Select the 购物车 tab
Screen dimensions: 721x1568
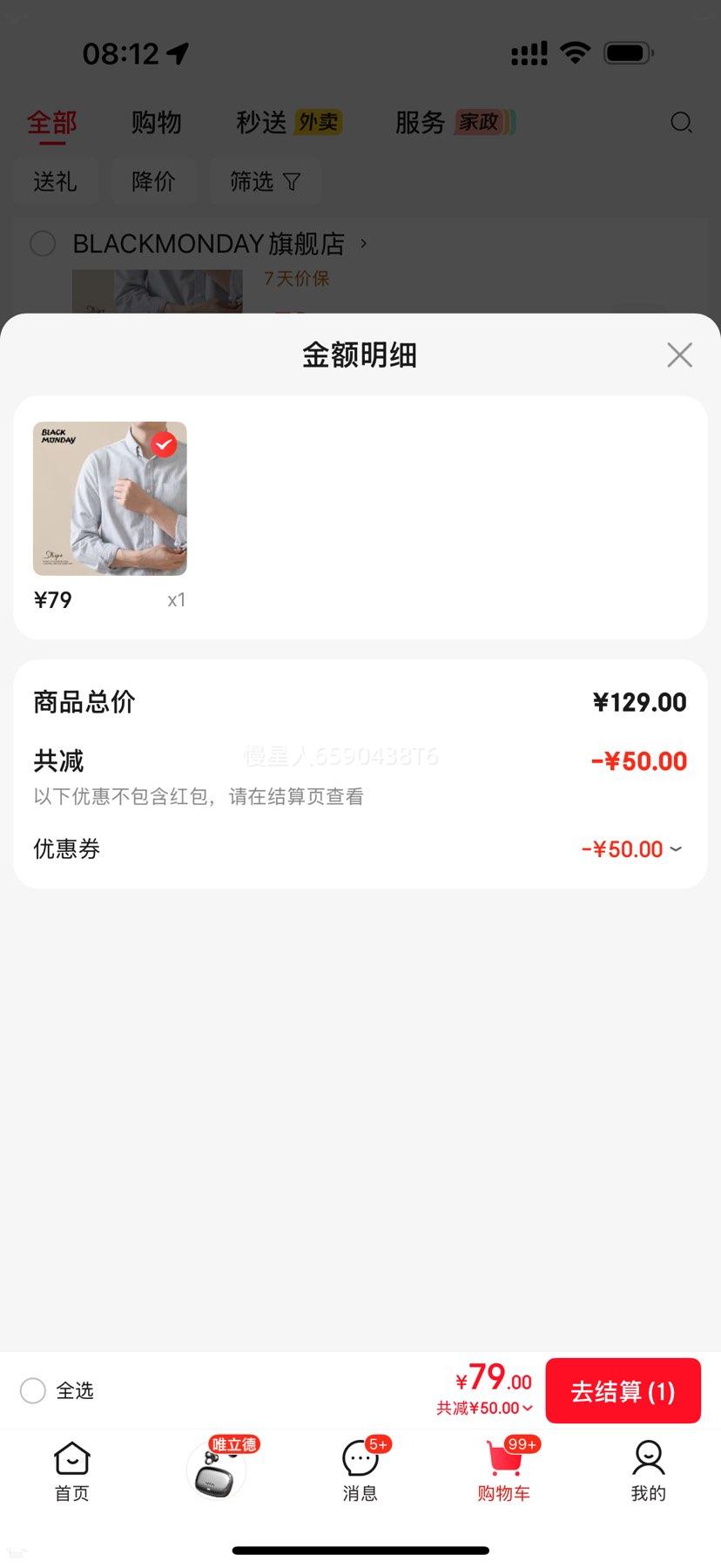click(x=503, y=1471)
